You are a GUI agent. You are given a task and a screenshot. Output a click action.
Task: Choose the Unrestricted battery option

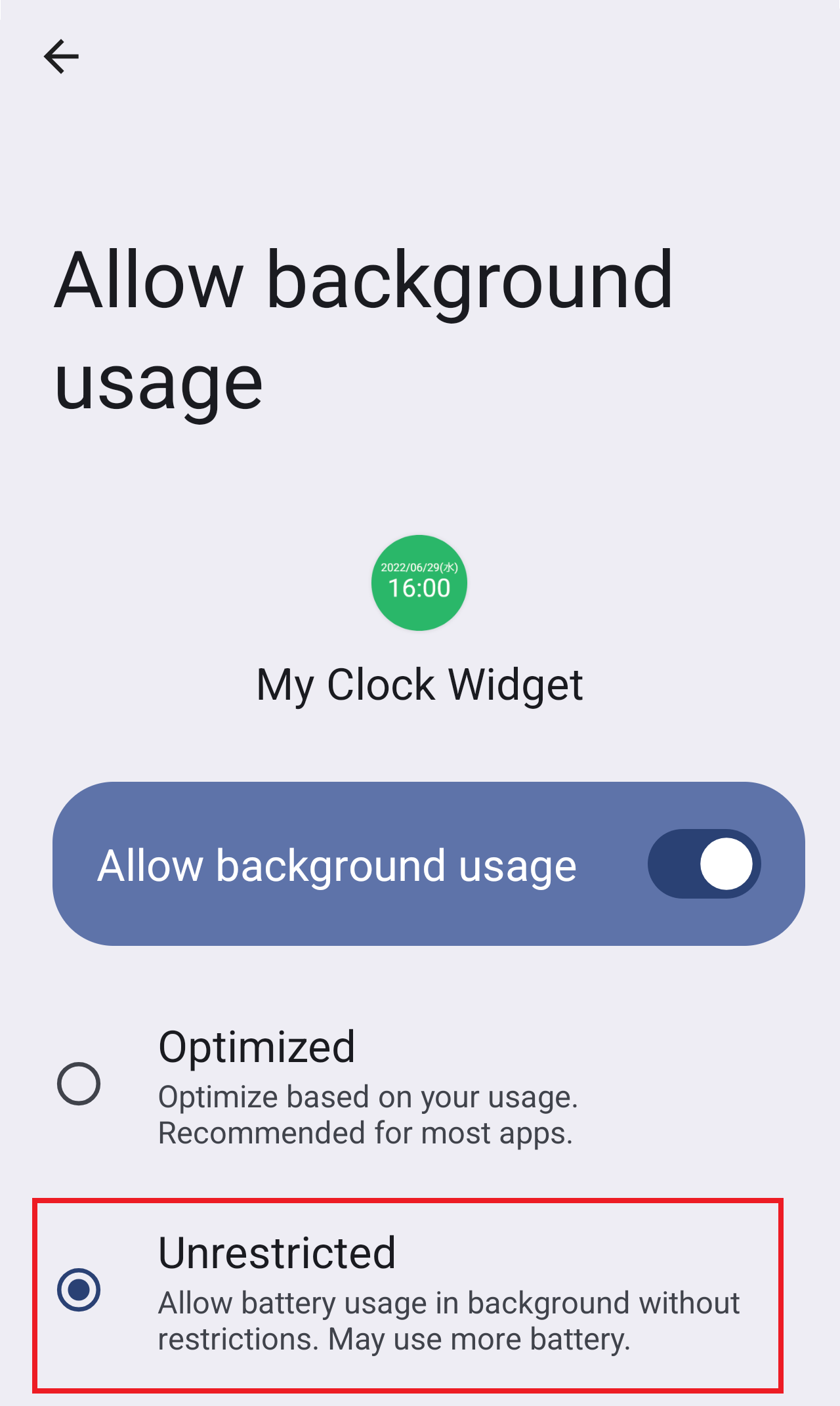coord(79,1290)
